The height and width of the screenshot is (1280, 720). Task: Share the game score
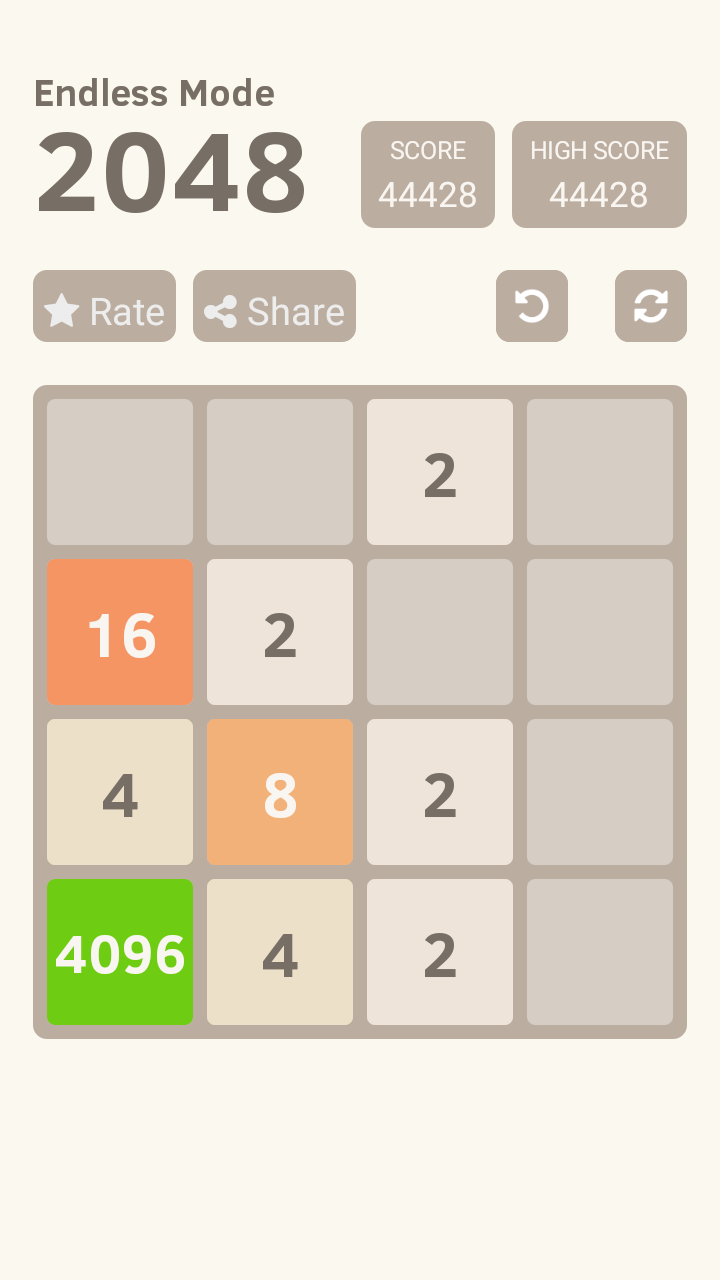pos(274,307)
